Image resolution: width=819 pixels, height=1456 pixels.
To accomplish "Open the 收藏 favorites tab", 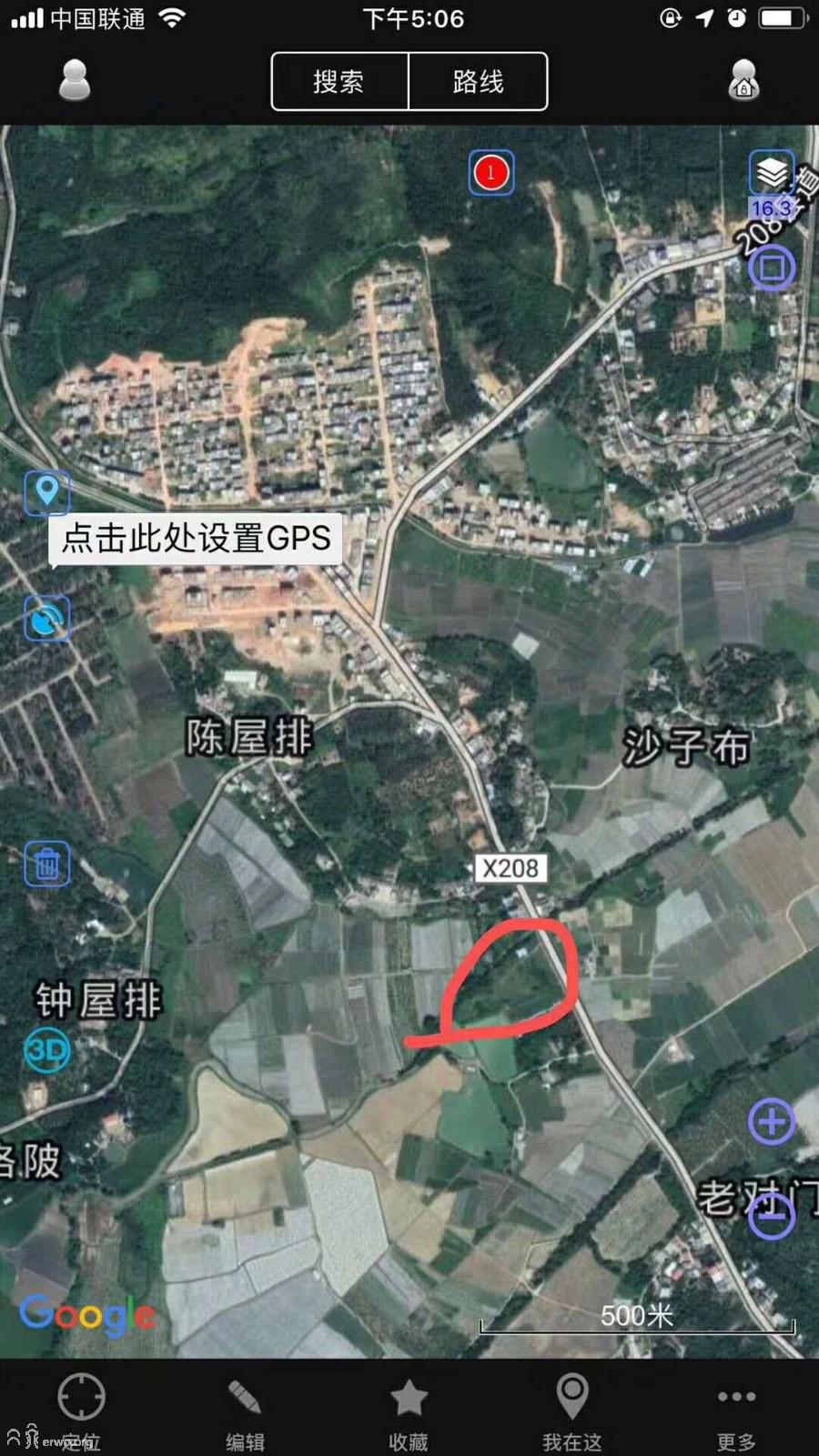I will tap(409, 1410).
